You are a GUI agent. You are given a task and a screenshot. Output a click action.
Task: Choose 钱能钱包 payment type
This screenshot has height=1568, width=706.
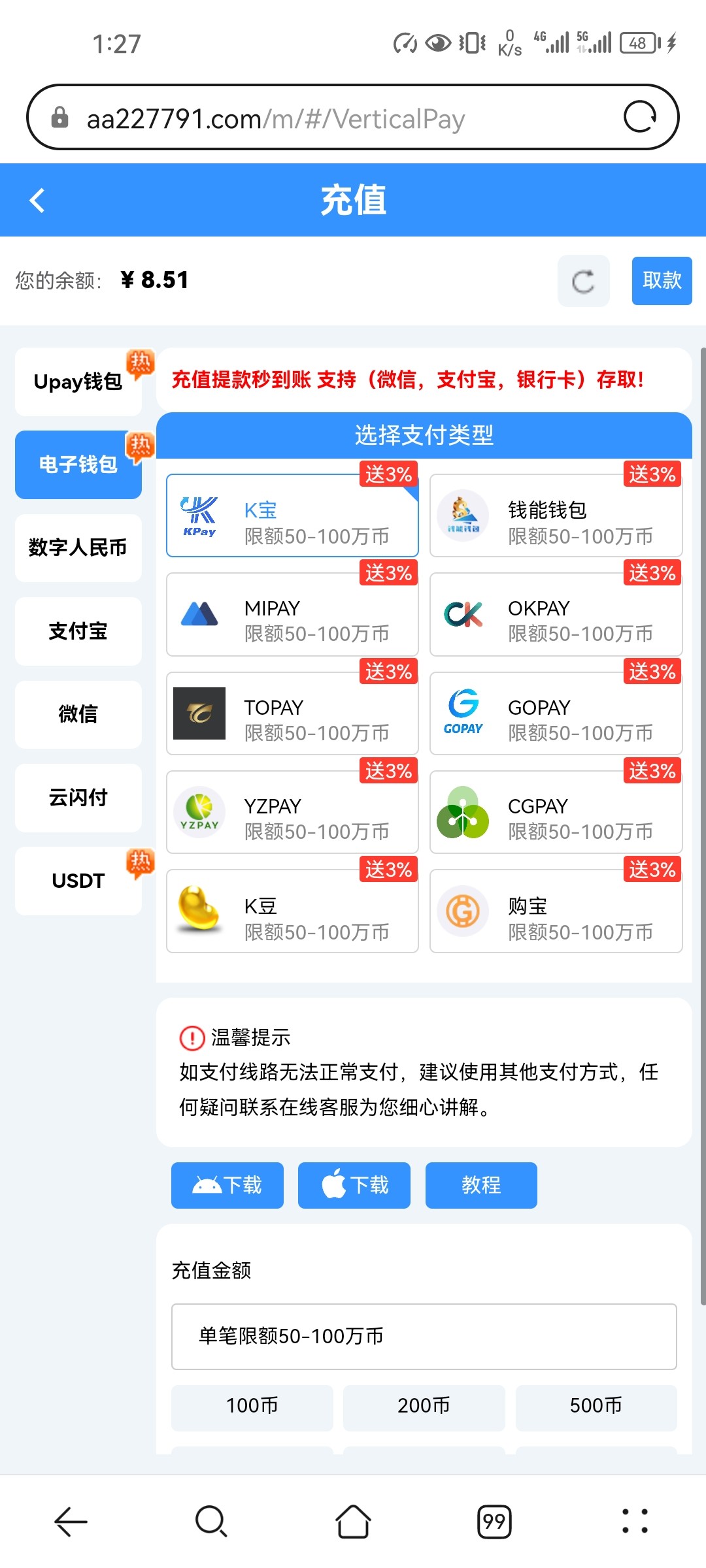point(556,516)
